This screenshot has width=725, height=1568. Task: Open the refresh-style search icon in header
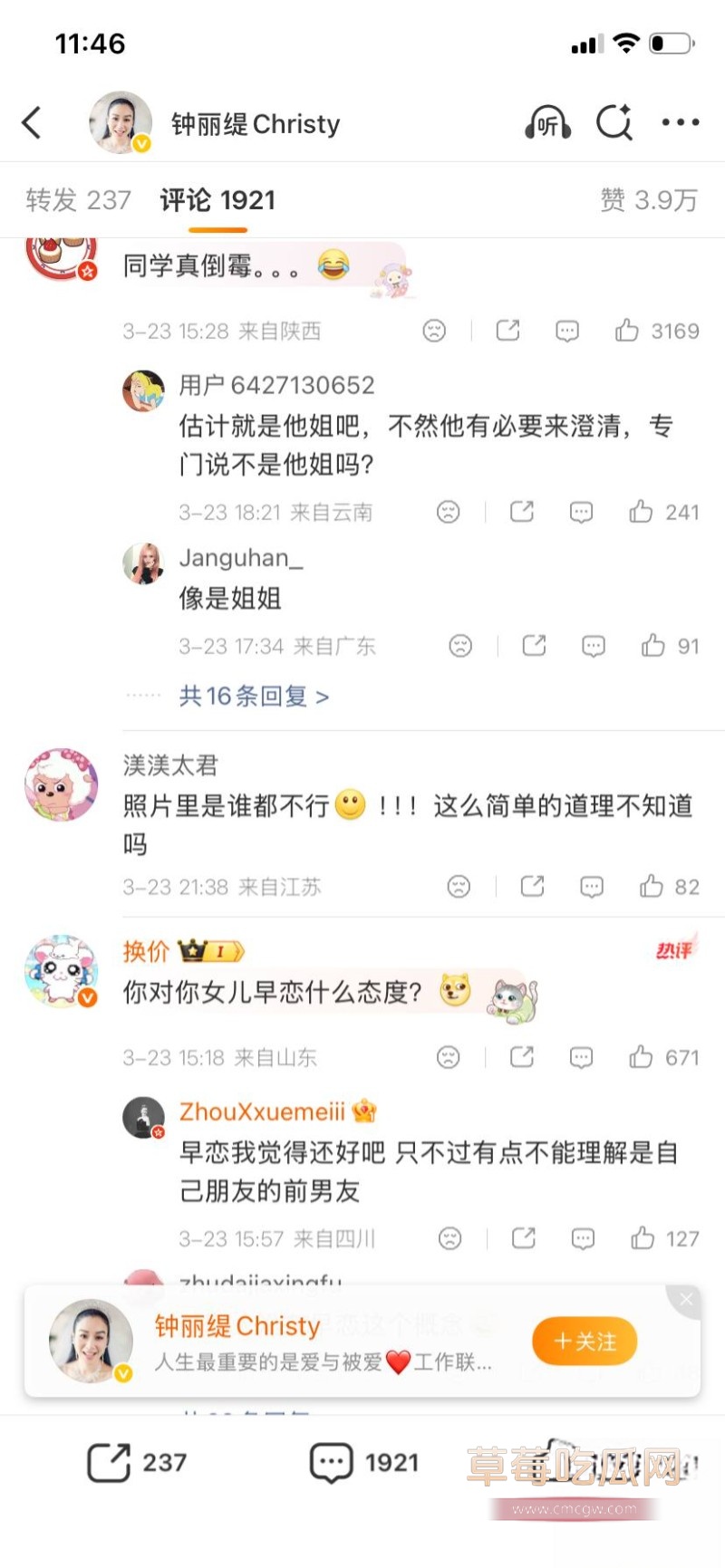614,122
